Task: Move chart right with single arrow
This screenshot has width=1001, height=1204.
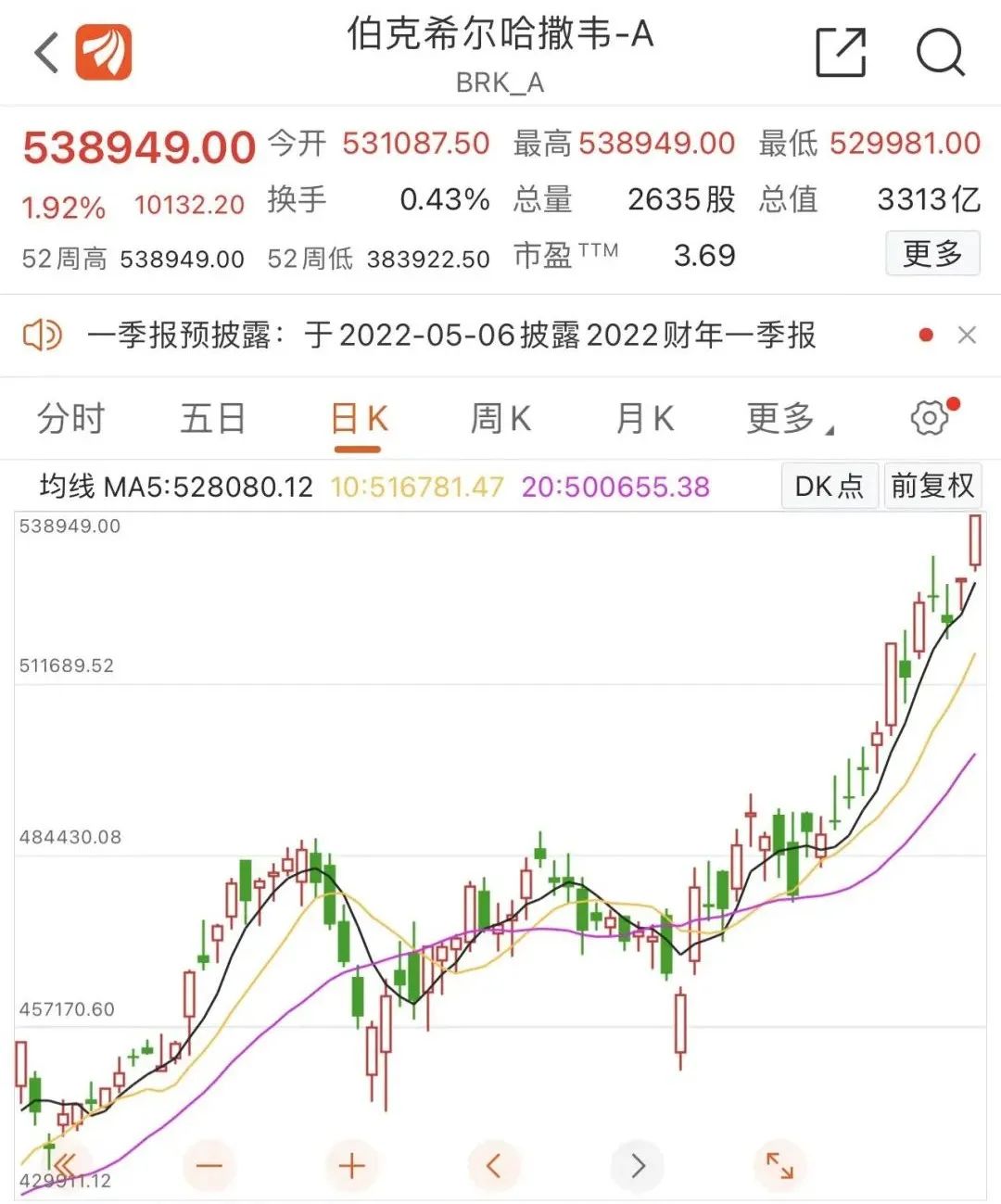Action: [637, 1165]
